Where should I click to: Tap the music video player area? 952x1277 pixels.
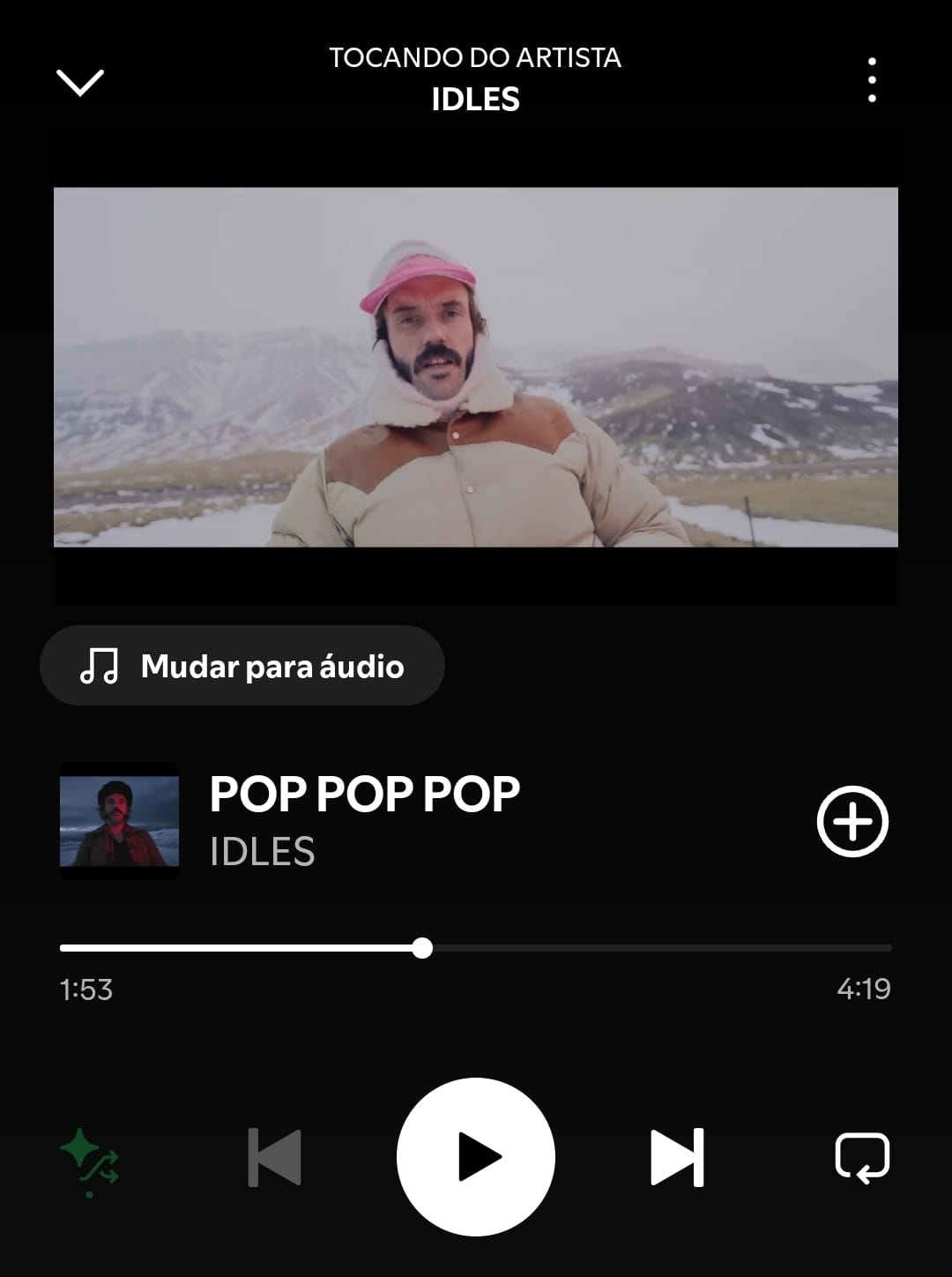(476, 370)
